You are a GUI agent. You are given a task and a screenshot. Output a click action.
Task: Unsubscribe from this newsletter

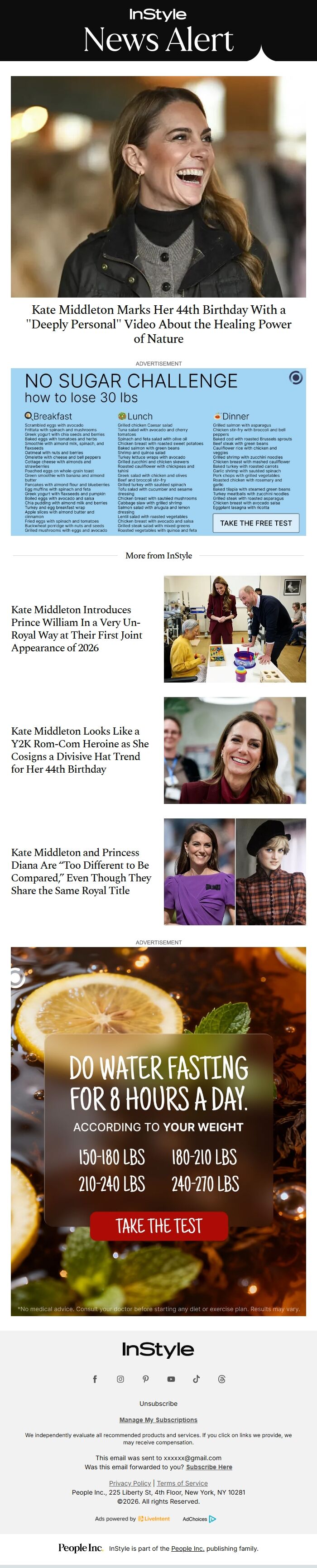point(158,1403)
